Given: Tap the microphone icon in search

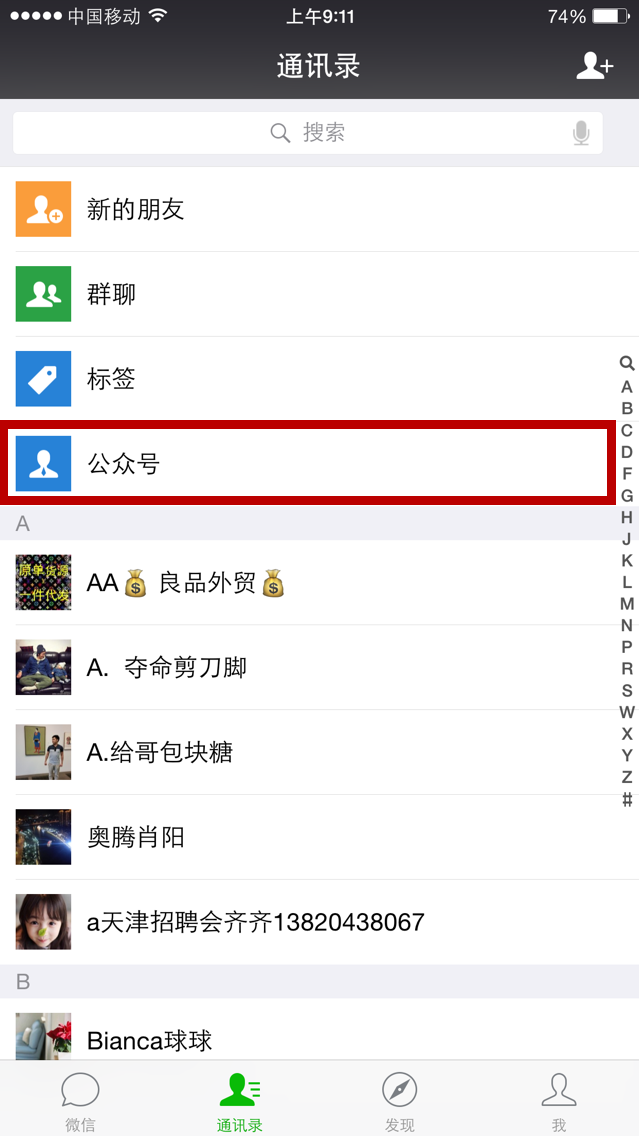Looking at the screenshot, I should pyautogui.click(x=581, y=133).
